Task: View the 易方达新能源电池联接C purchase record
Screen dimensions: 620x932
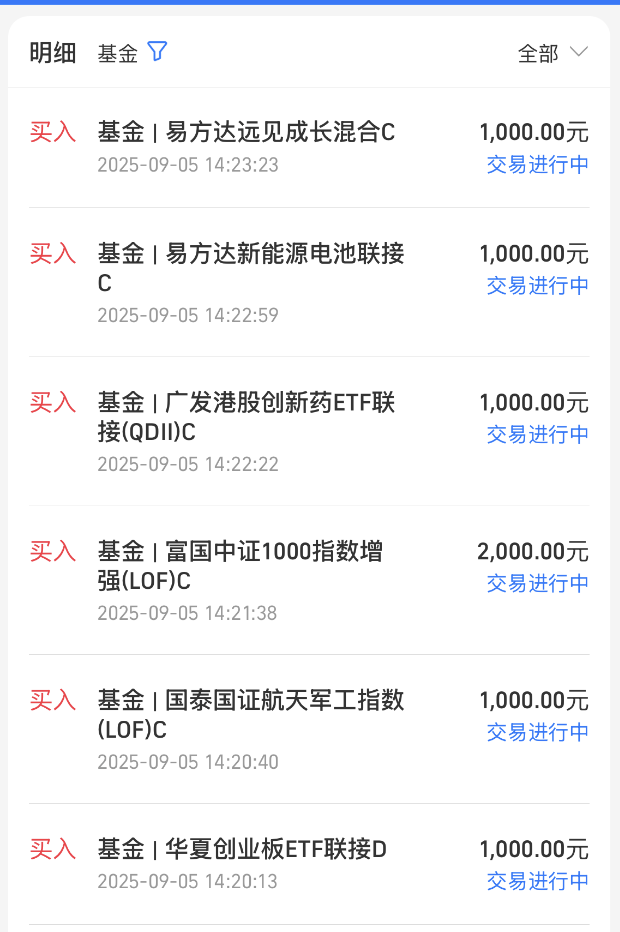Action: point(309,282)
